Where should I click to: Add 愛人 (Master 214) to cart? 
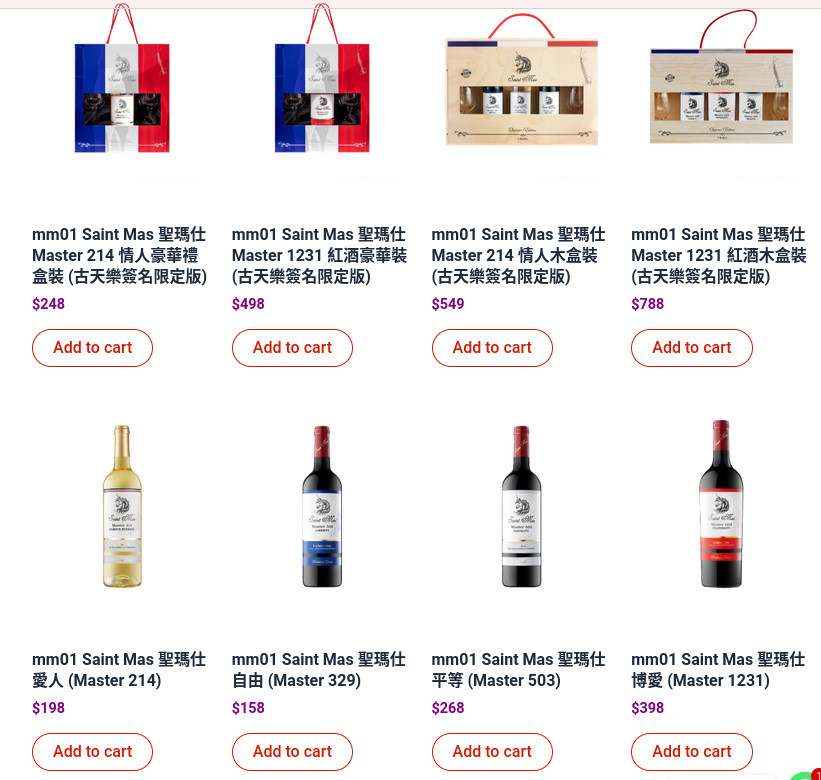92,752
